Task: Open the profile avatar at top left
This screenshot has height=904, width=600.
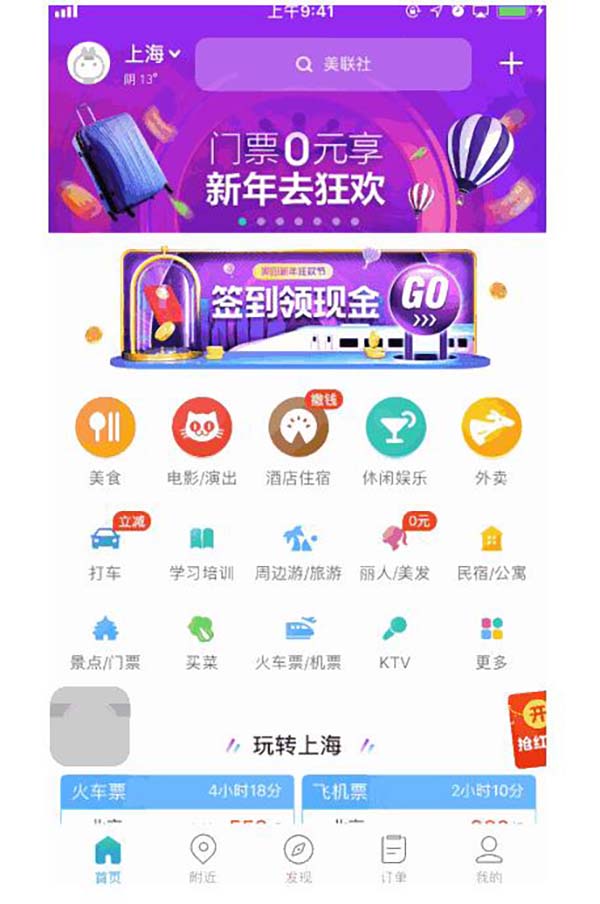Action: 88,63
